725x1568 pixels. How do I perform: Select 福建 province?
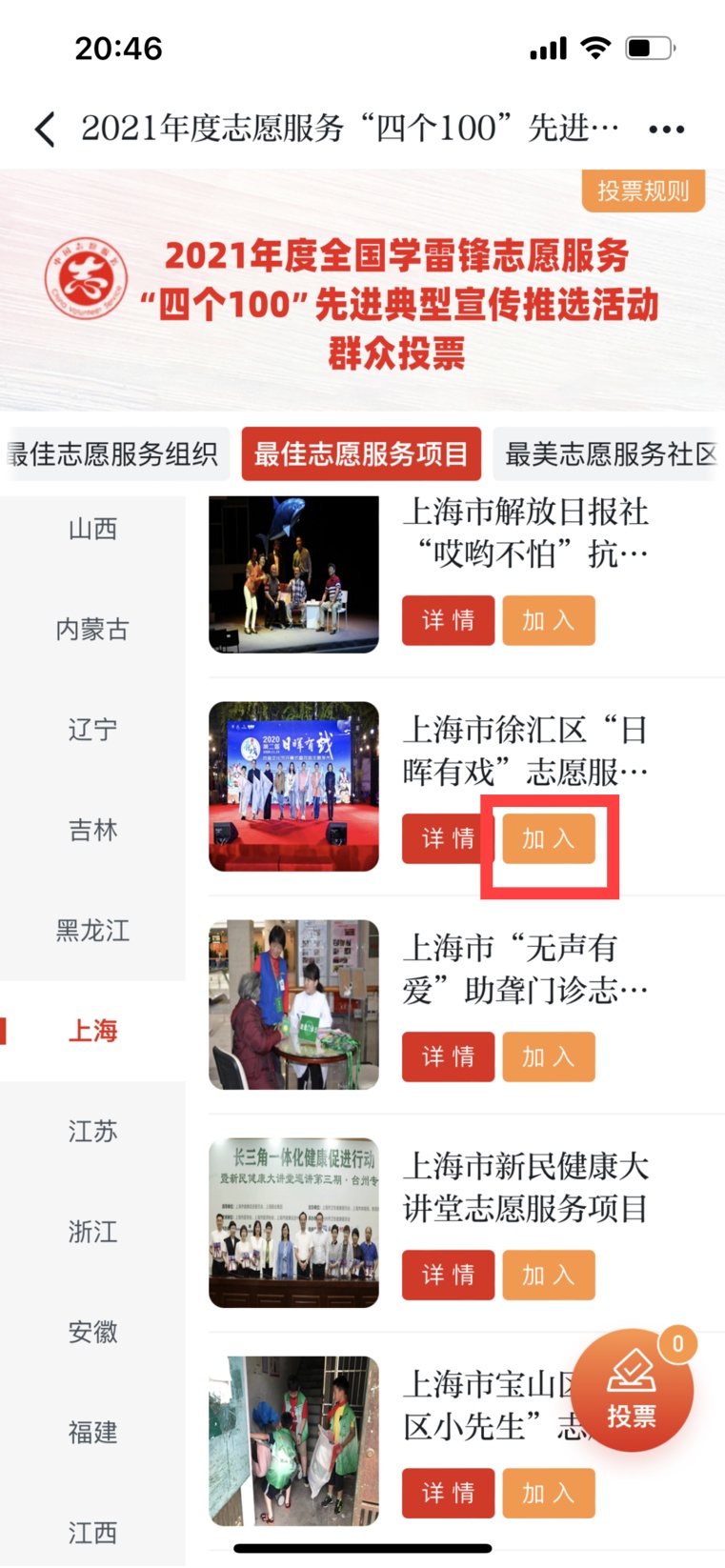[x=92, y=1432]
